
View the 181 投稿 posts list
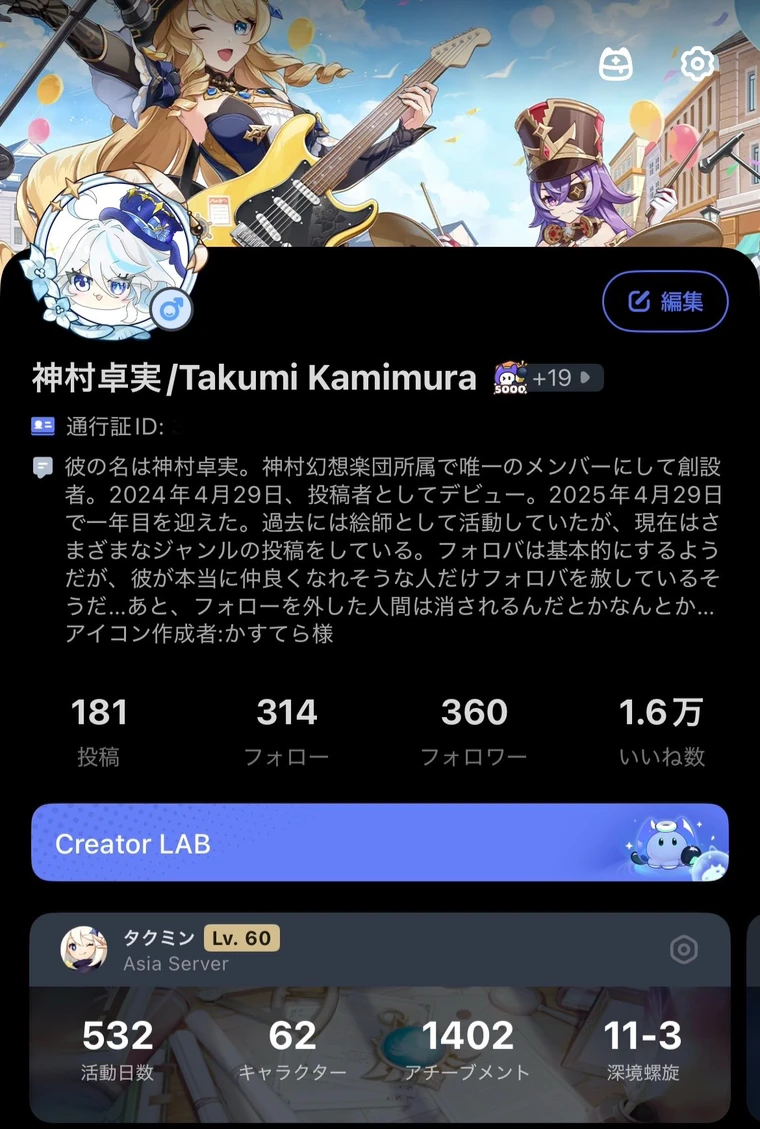click(99, 732)
